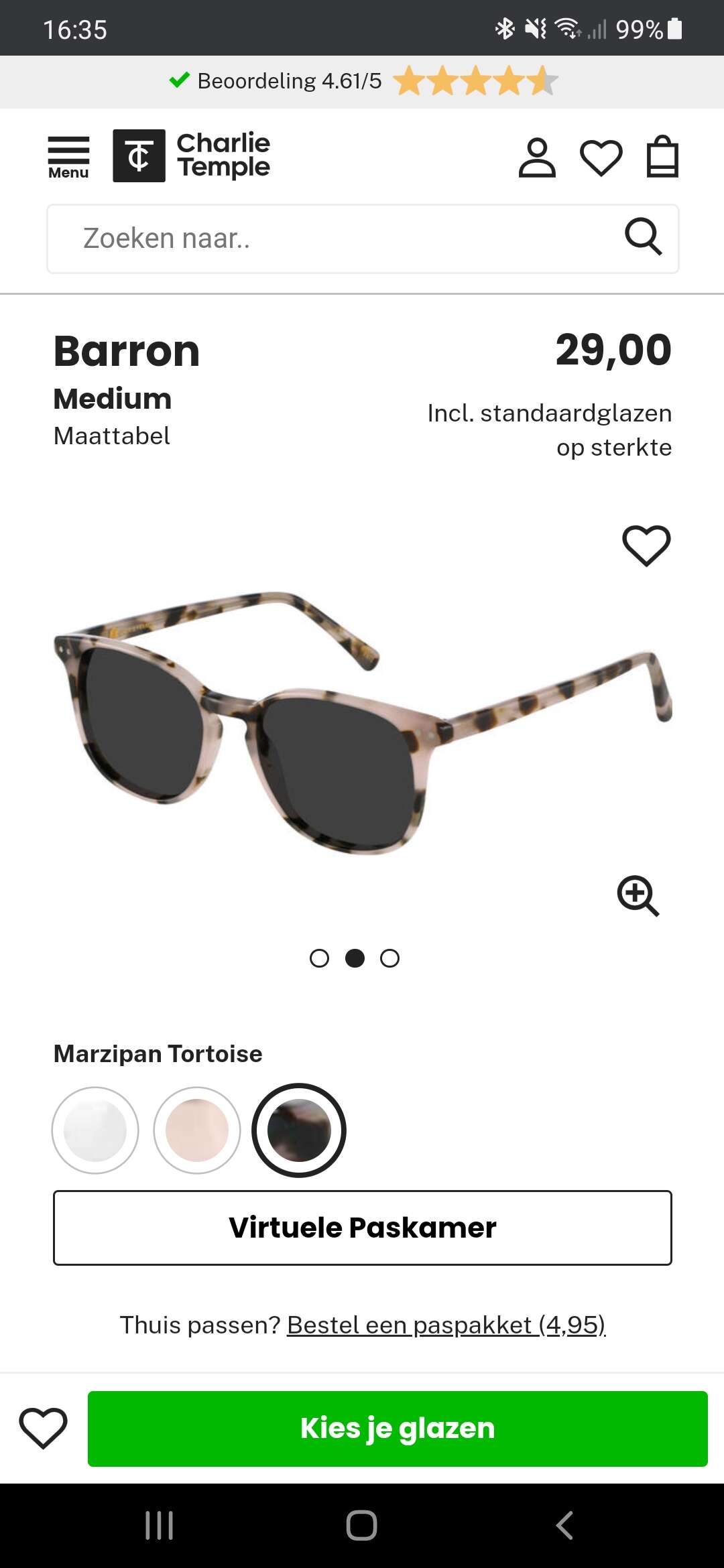Zoom in on the product image
The image size is (724, 1568).
point(638,895)
